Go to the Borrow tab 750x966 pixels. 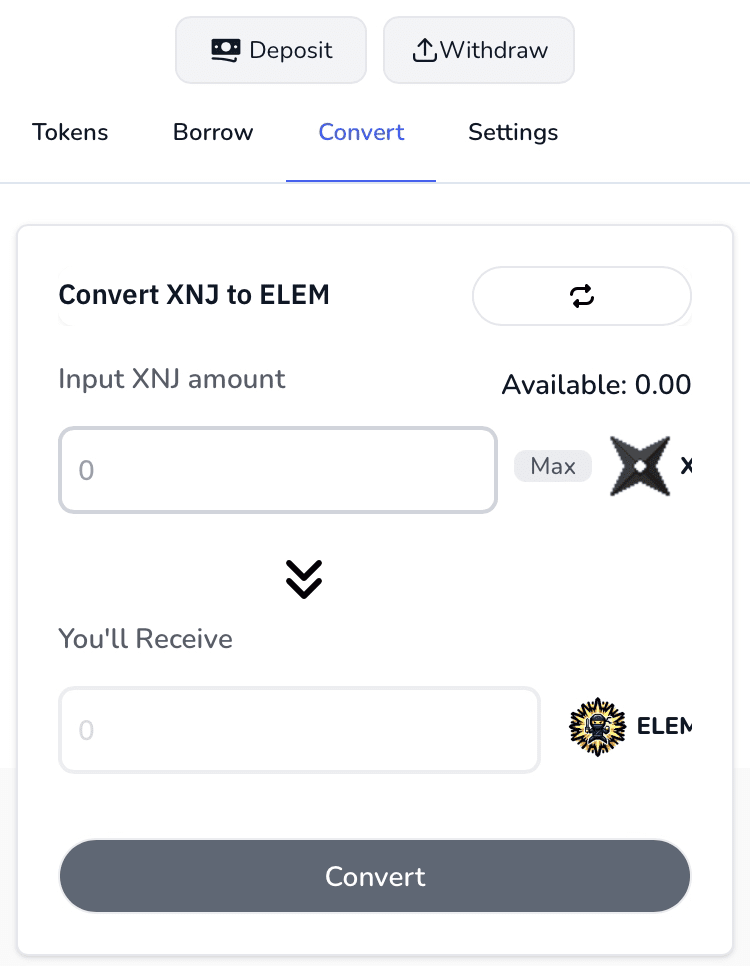[x=213, y=132]
